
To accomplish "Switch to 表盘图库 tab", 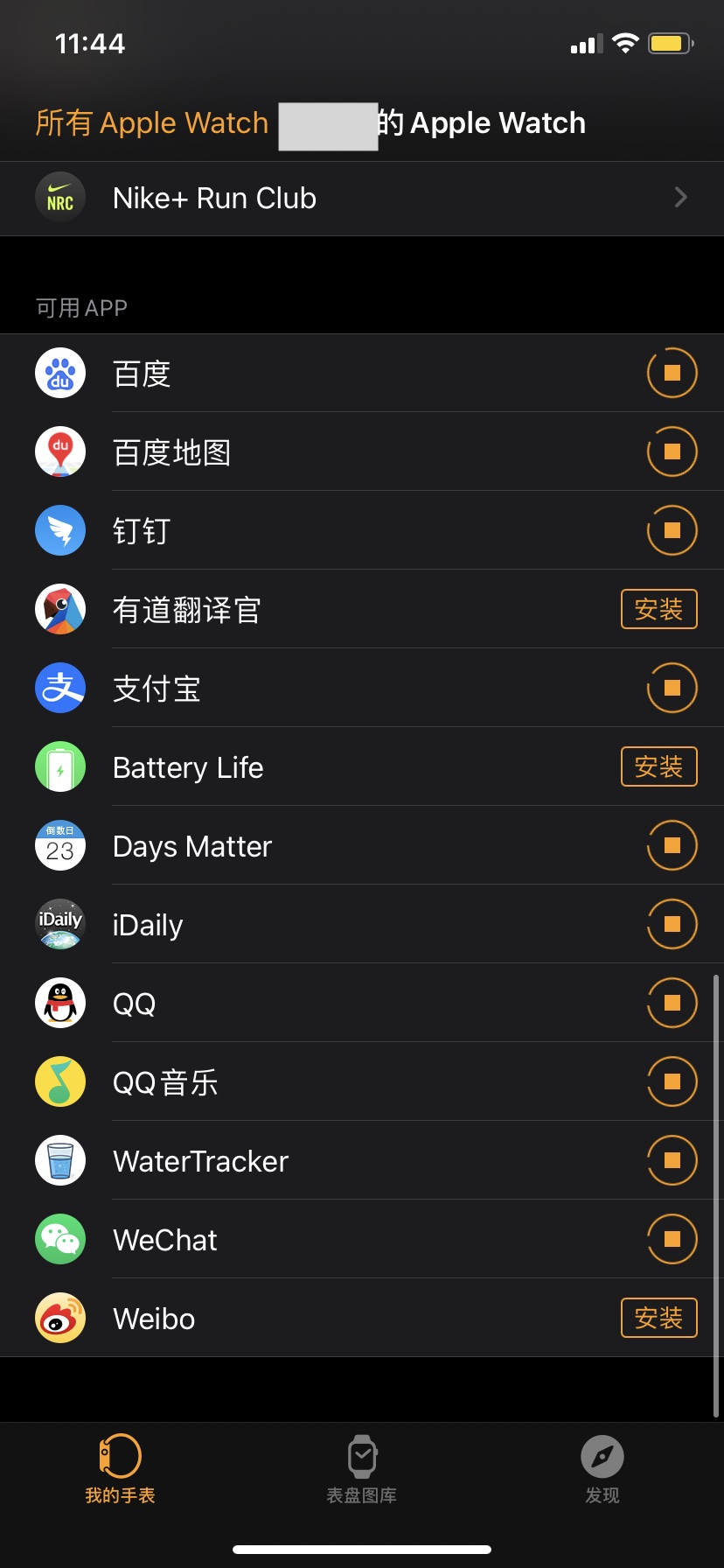I will pos(362,1470).
